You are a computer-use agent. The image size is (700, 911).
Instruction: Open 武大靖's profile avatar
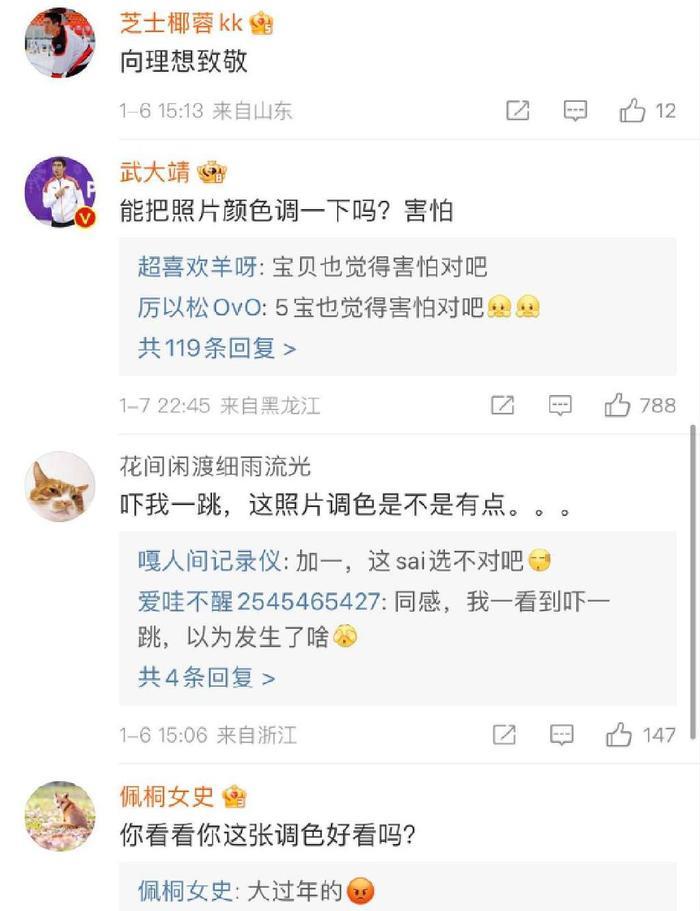(x=60, y=192)
